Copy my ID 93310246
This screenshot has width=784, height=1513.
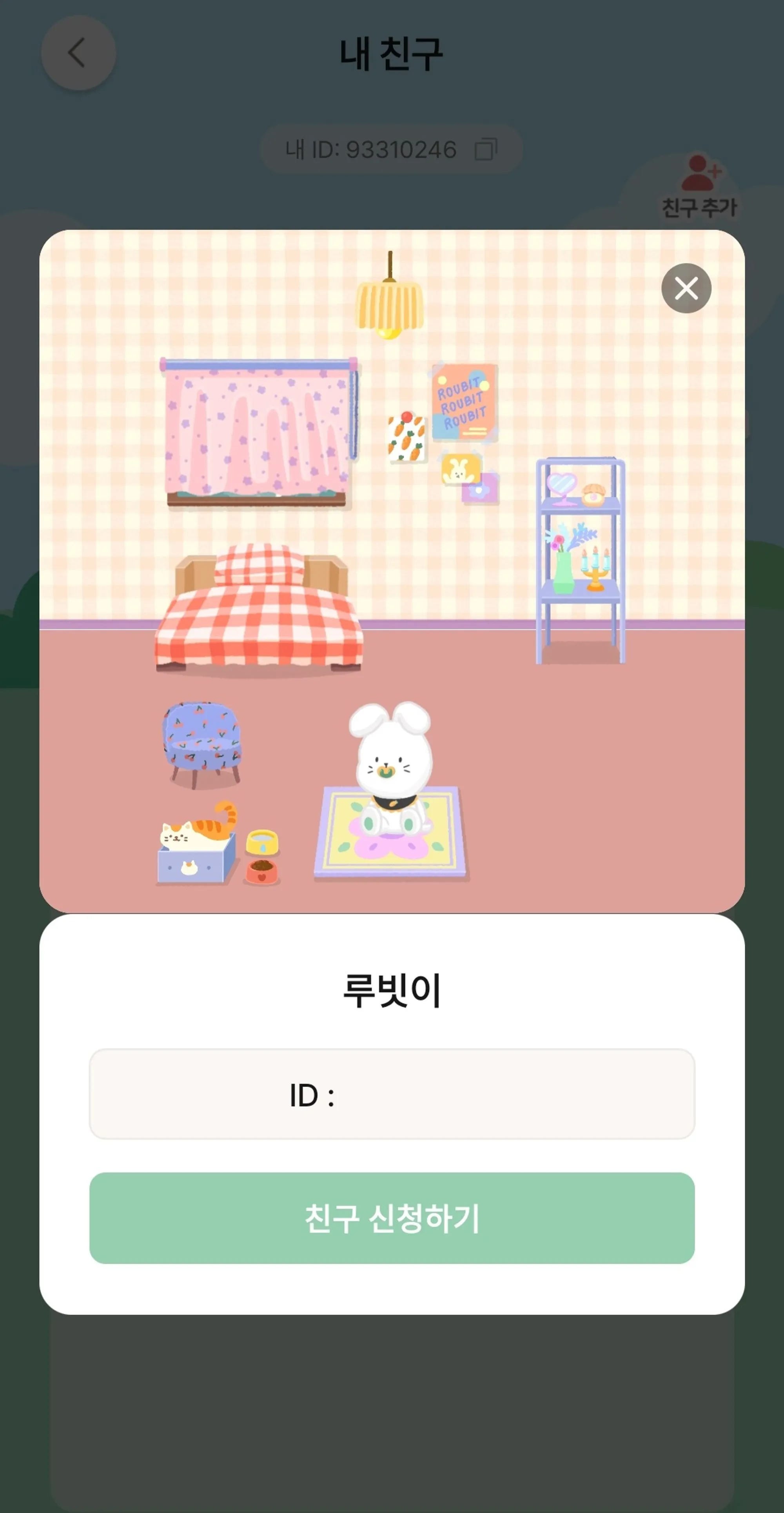tap(486, 149)
